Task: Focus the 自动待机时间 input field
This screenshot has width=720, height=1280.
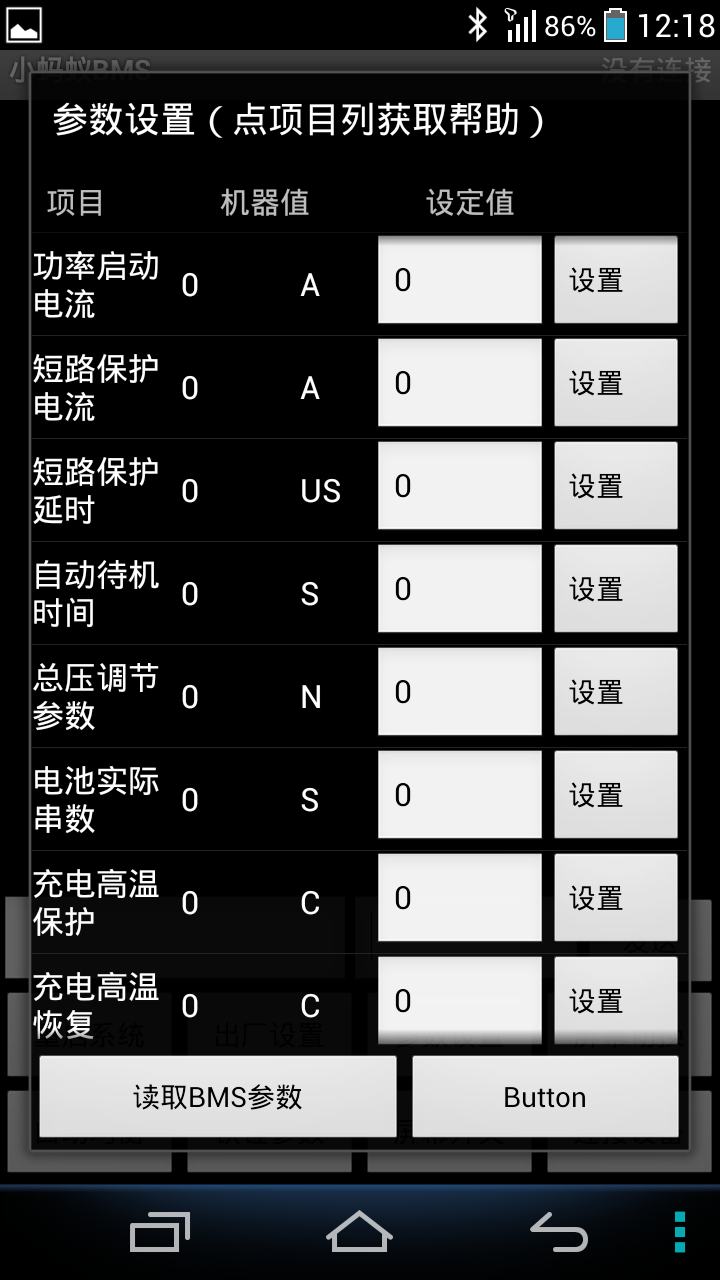Action: [460, 589]
